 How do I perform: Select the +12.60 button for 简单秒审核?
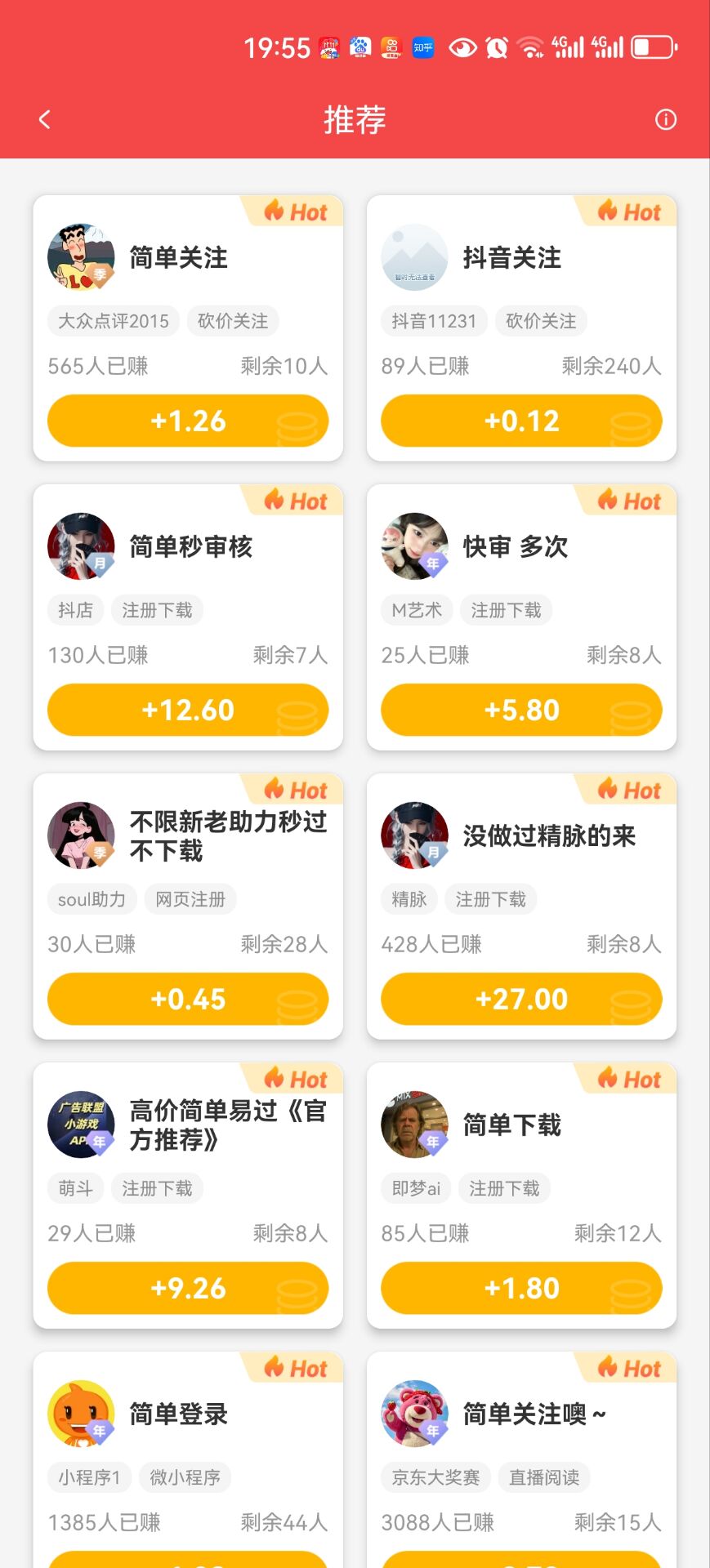tap(188, 710)
